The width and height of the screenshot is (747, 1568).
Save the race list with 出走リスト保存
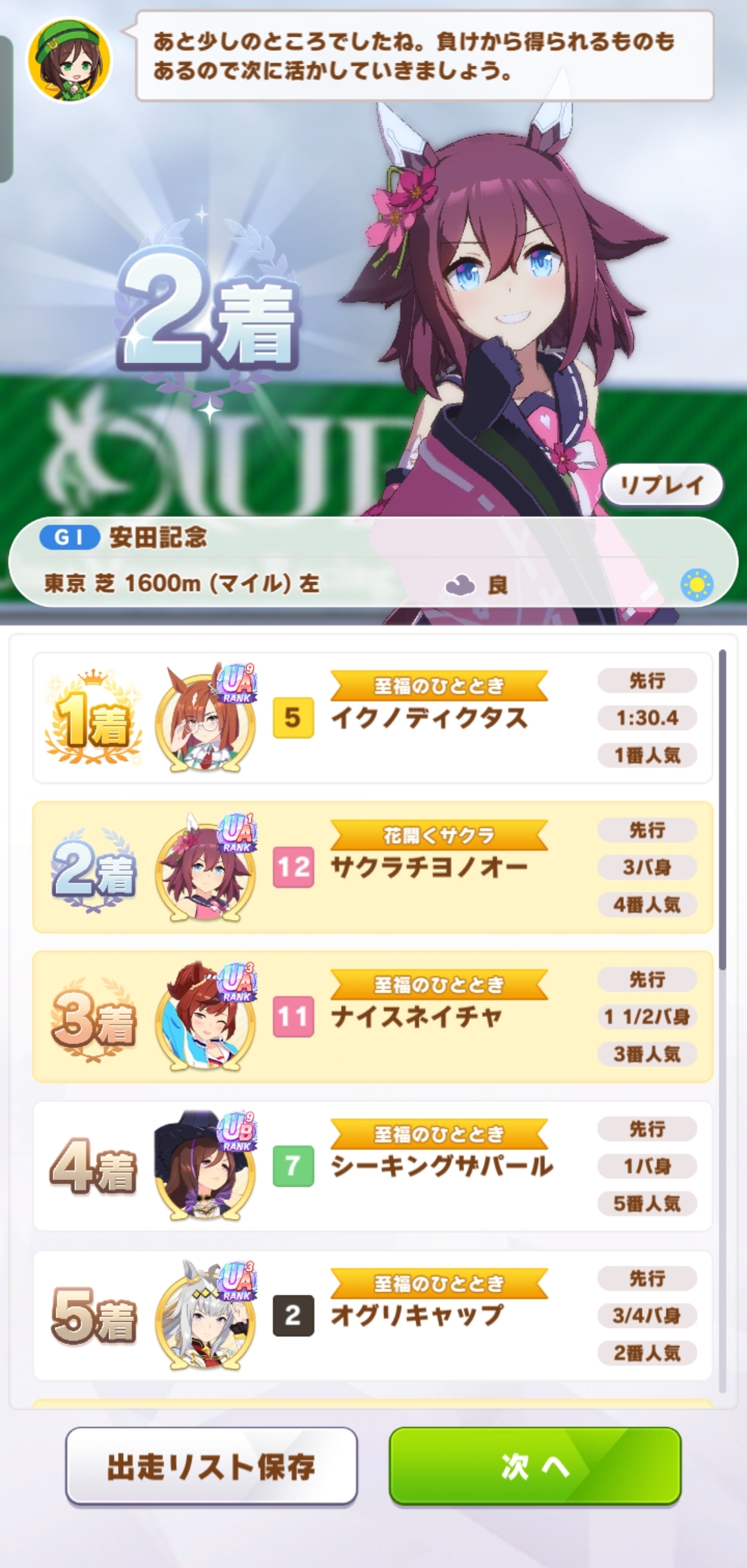tap(212, 1466)
